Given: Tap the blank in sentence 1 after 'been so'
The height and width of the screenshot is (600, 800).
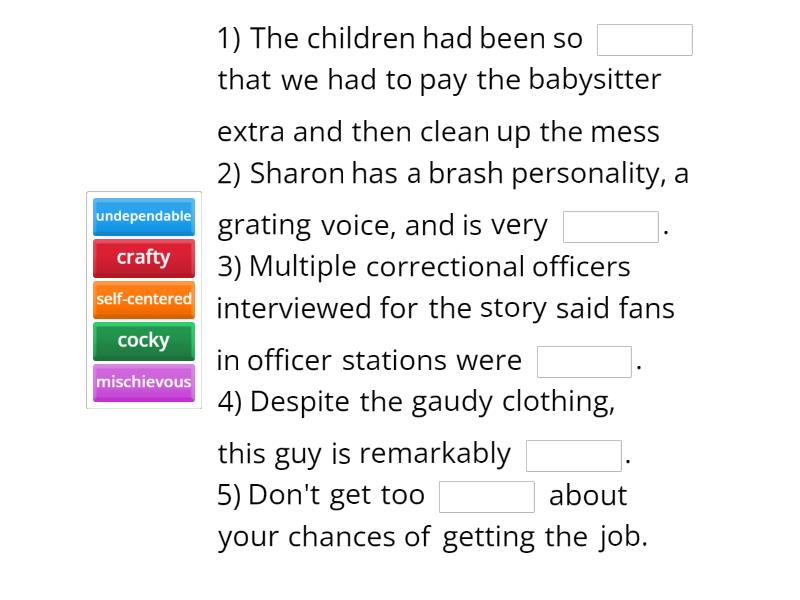Looking at the screenshot, I should point(644,40).
